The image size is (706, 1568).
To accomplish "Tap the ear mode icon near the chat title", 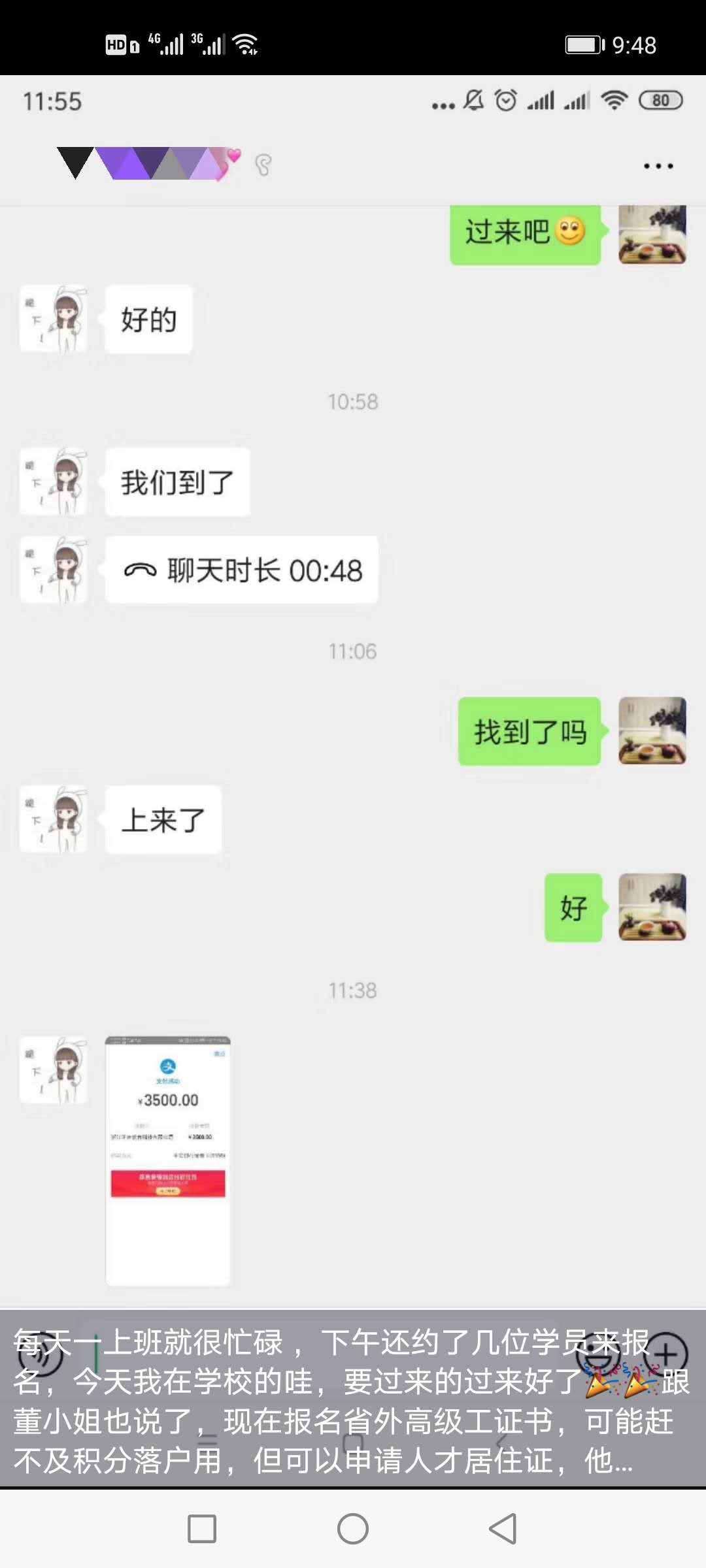I will [x=262, y=165].
